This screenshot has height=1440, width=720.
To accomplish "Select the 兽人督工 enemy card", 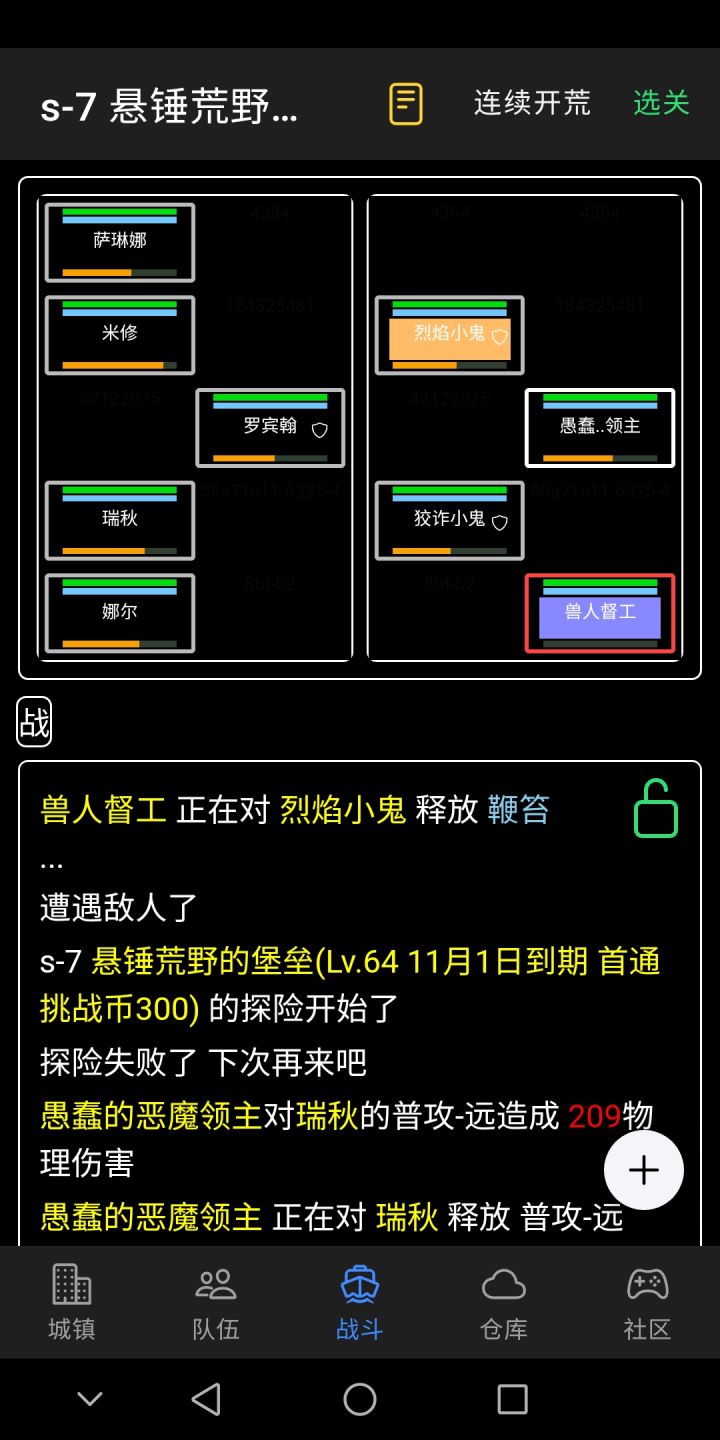I will point(599,613).
